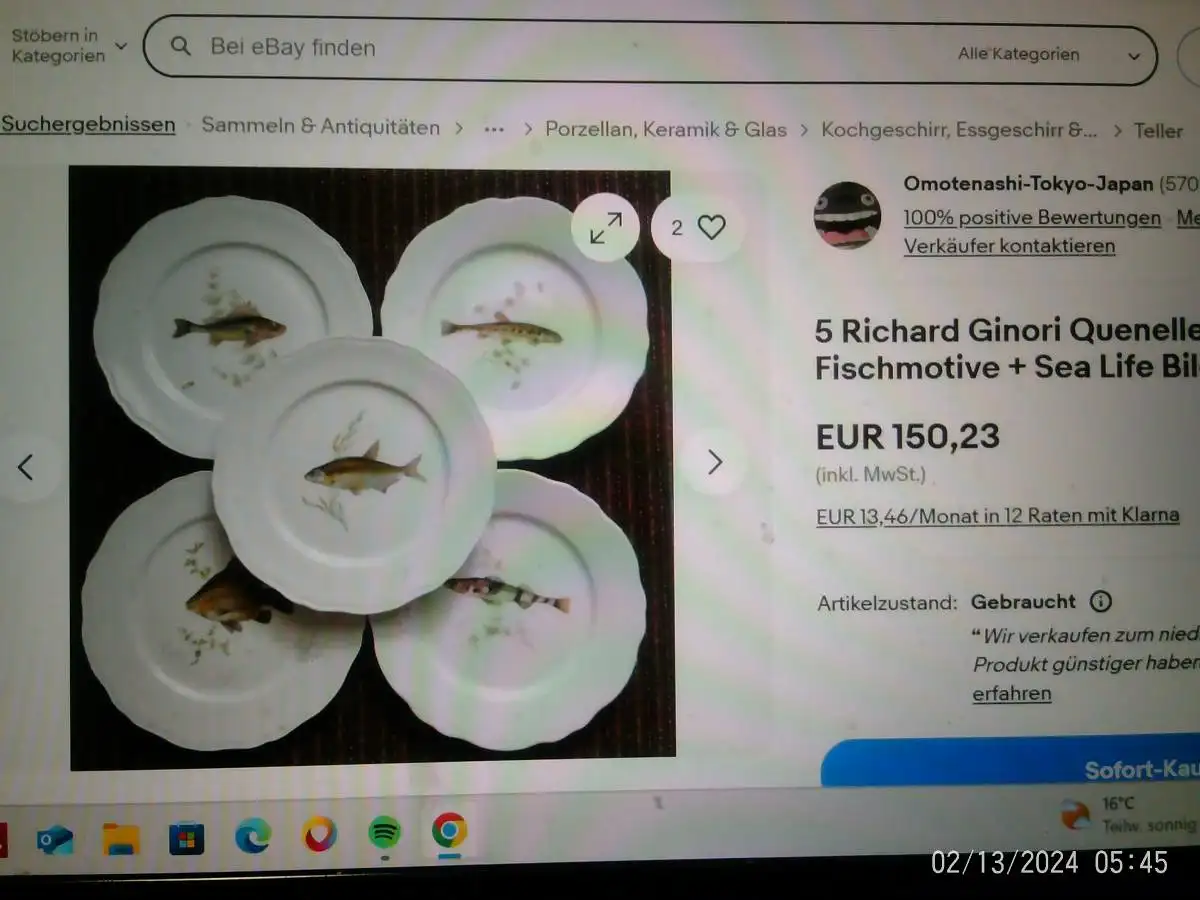
Task: Open seller Omotenashi-Tokyo-Japan profile
Action: 1028,184
